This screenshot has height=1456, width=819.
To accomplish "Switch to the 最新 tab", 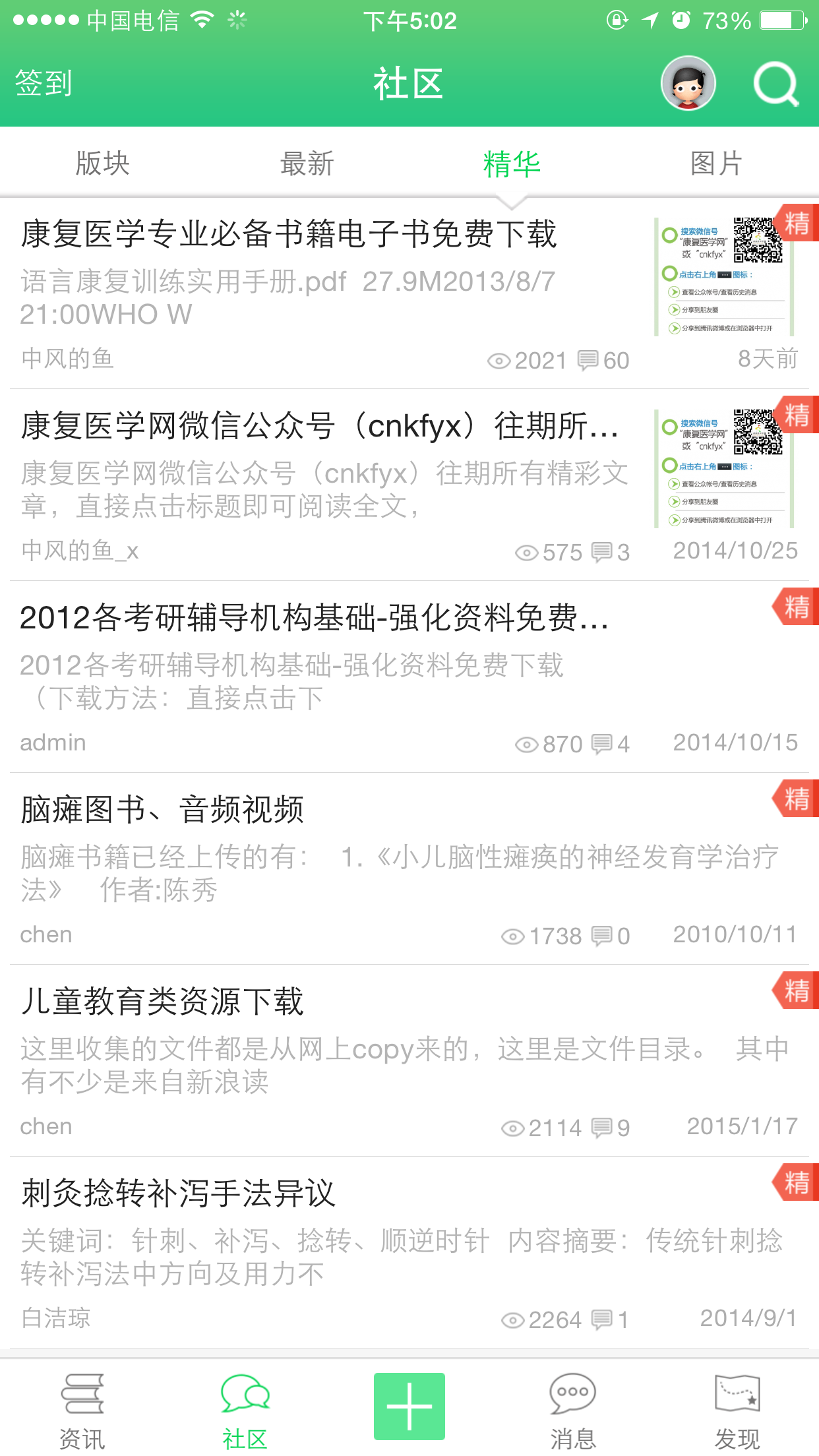I will click(307, 164).
